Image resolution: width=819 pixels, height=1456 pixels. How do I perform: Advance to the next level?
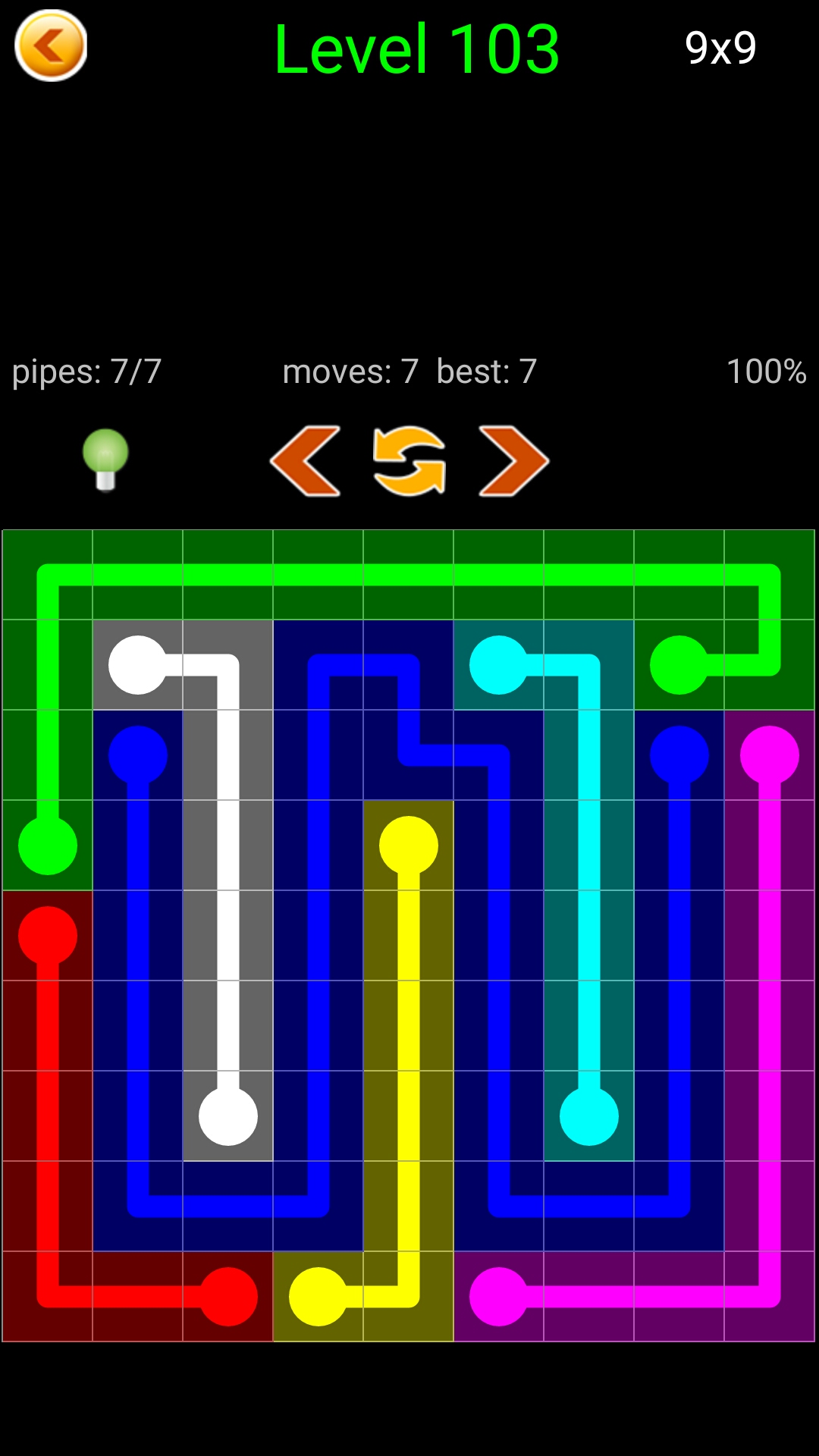point(513,461)
